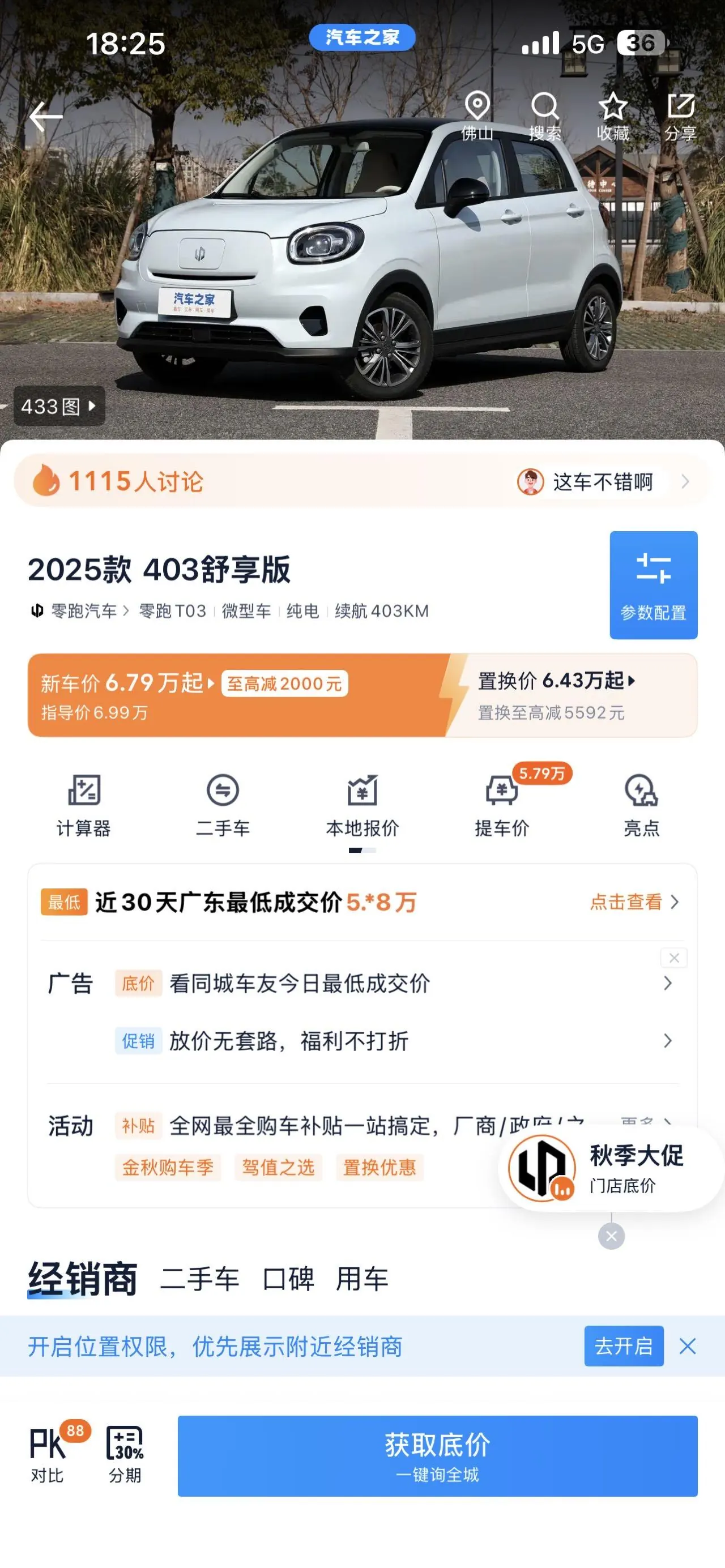Screen dimensions: 725x1568
Task: Switch to the 口碑 tab
Action: (288, 1279)
